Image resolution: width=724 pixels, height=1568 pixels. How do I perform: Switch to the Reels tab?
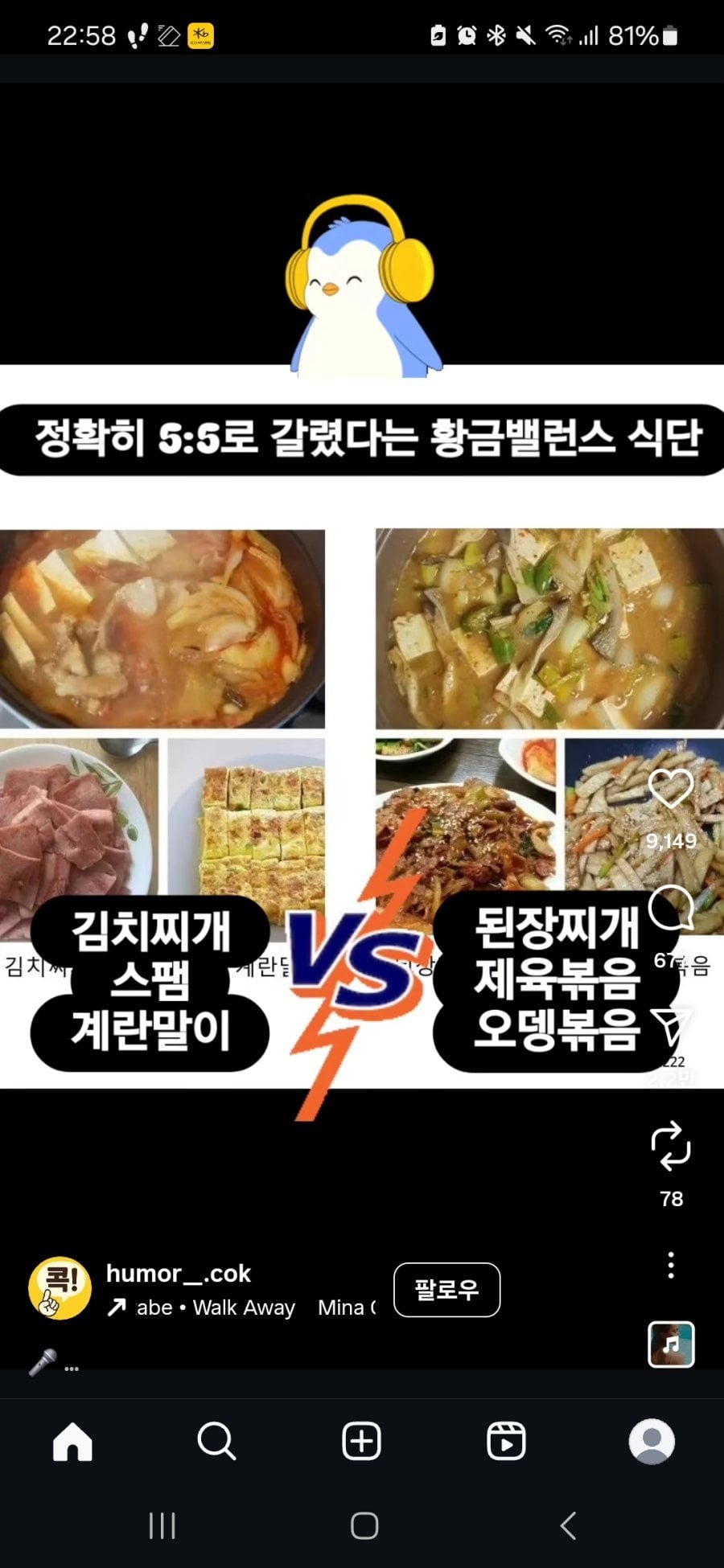click(x=506, y=1441)
